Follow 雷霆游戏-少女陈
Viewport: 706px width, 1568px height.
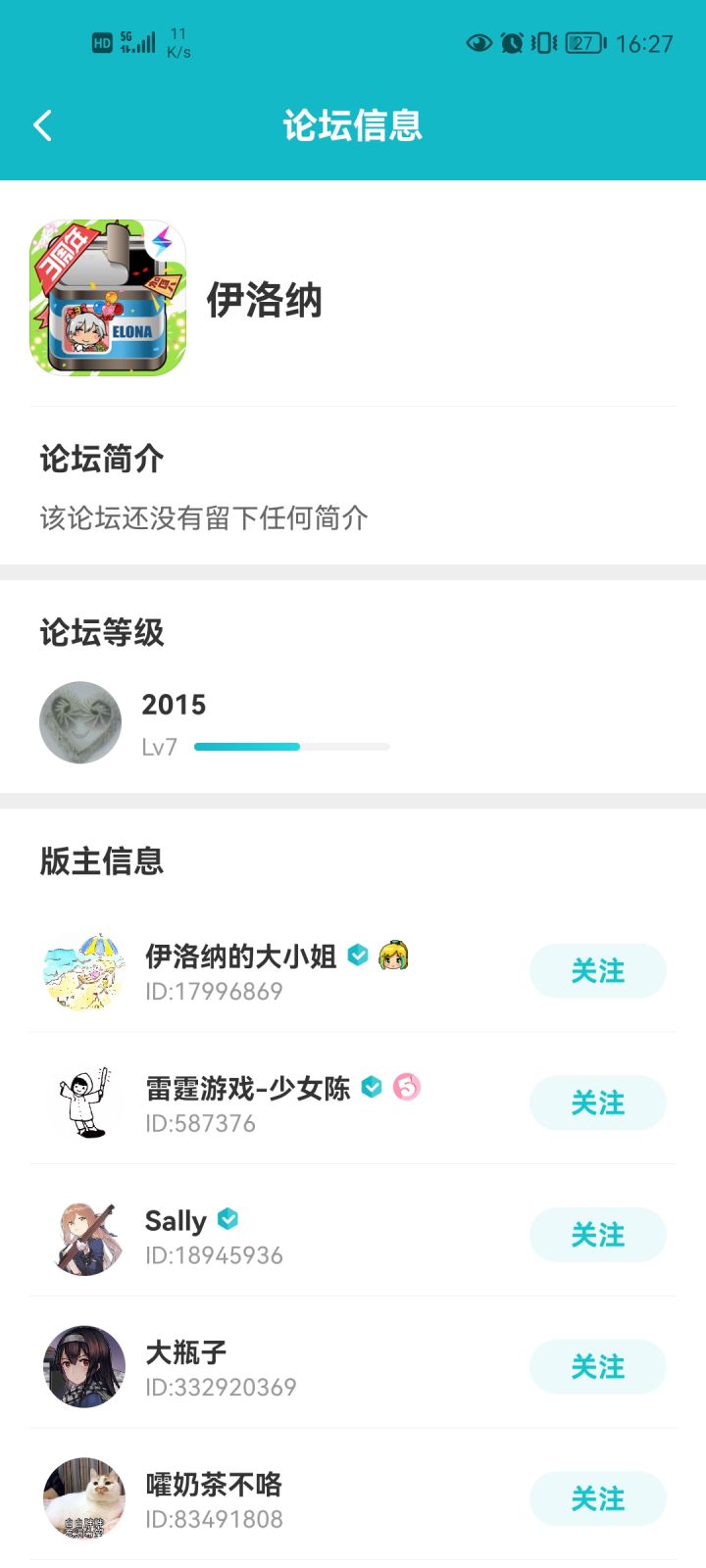point(597,1102)
